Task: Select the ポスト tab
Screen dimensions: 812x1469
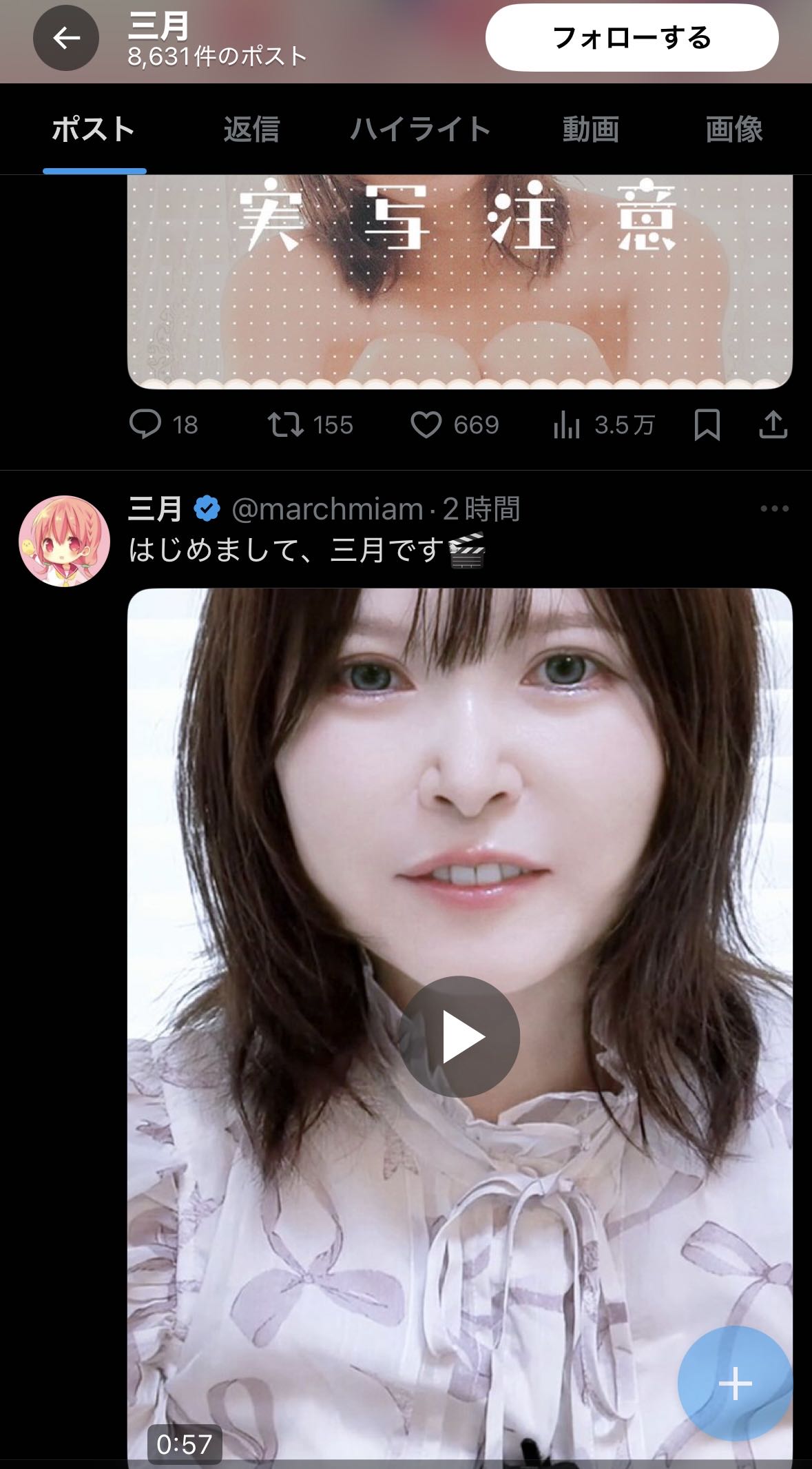Action: (94, 129)
